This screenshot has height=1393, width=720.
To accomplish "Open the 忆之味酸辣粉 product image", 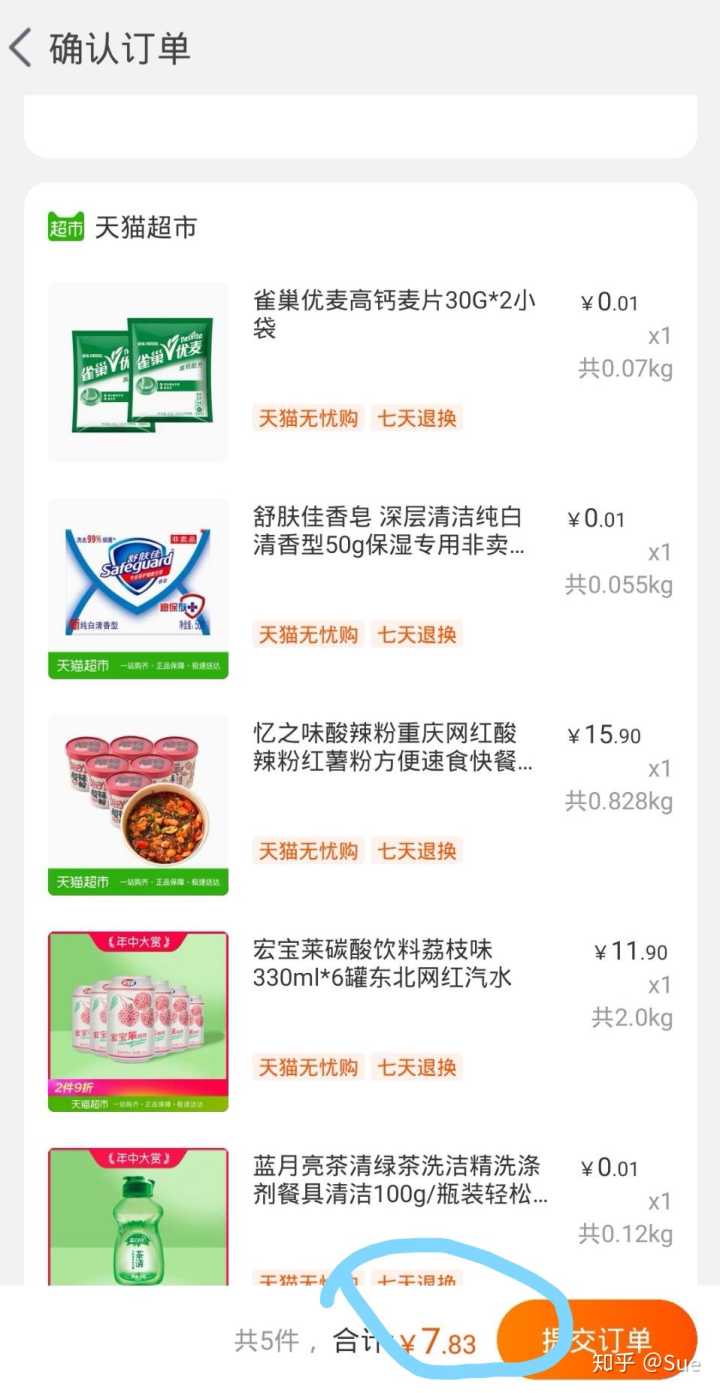I will [x=138, y=805].
